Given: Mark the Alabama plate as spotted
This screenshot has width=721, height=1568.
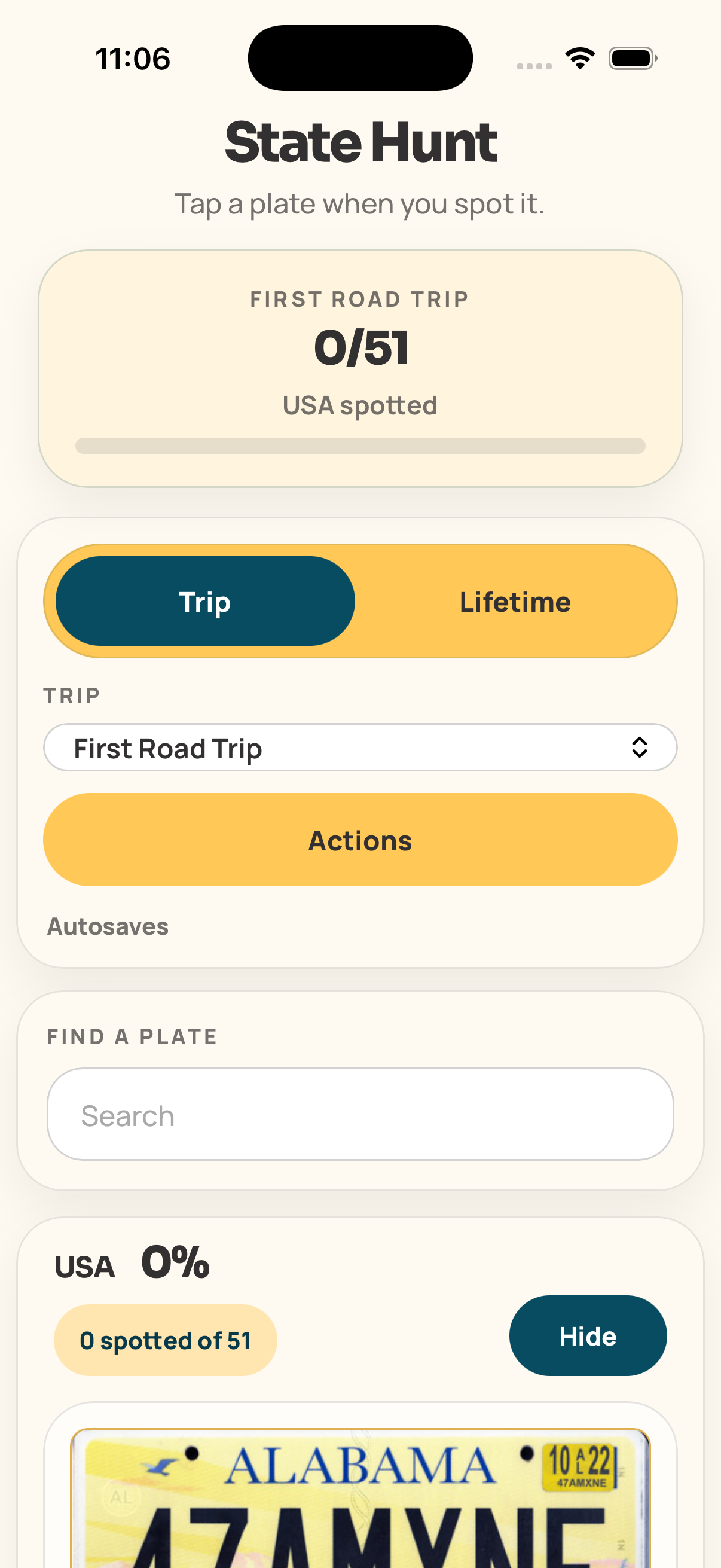Looking at the screenshot, I should [360, 1499].
